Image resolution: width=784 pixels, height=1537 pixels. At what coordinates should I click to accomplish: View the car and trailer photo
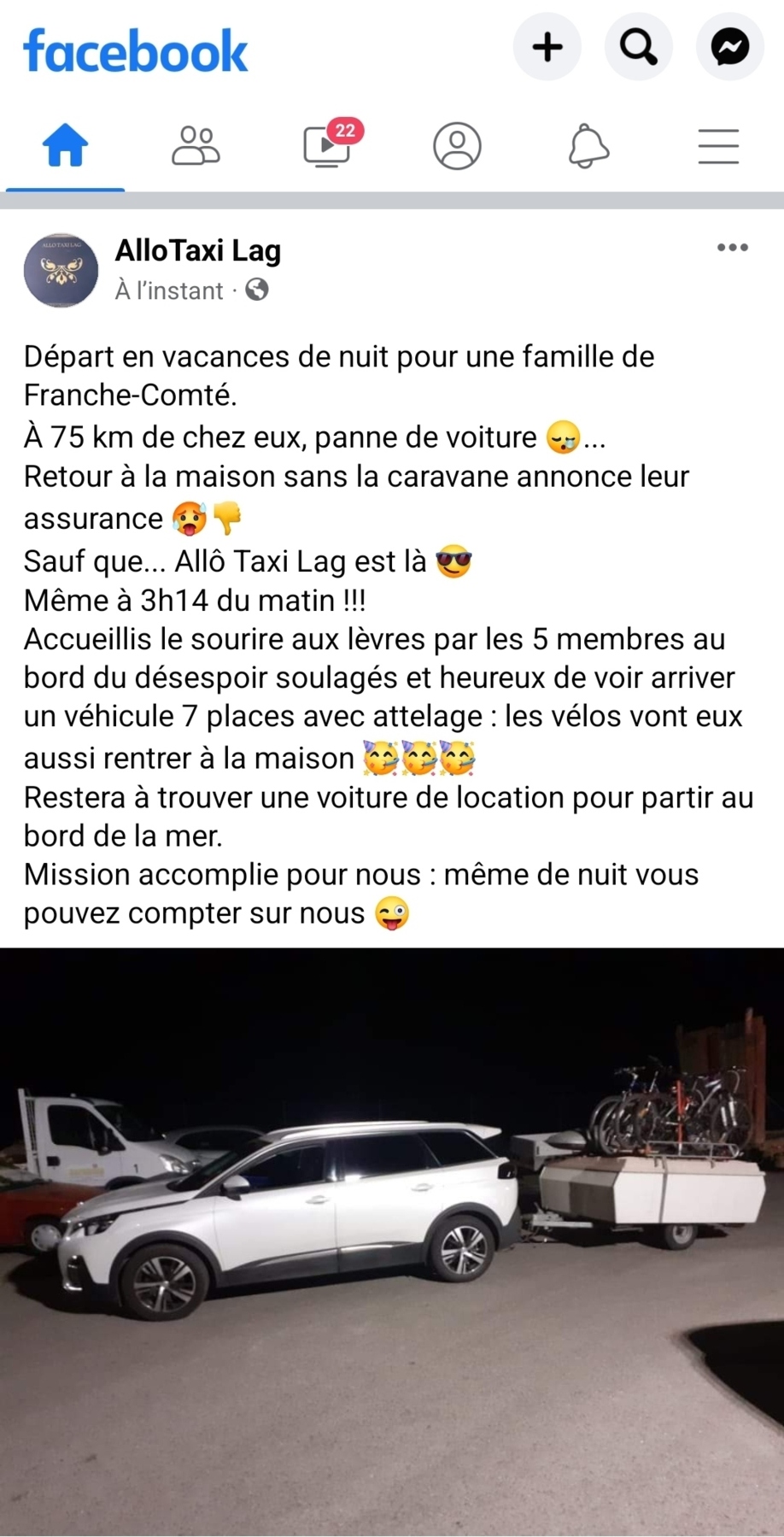coord(392,1241)
